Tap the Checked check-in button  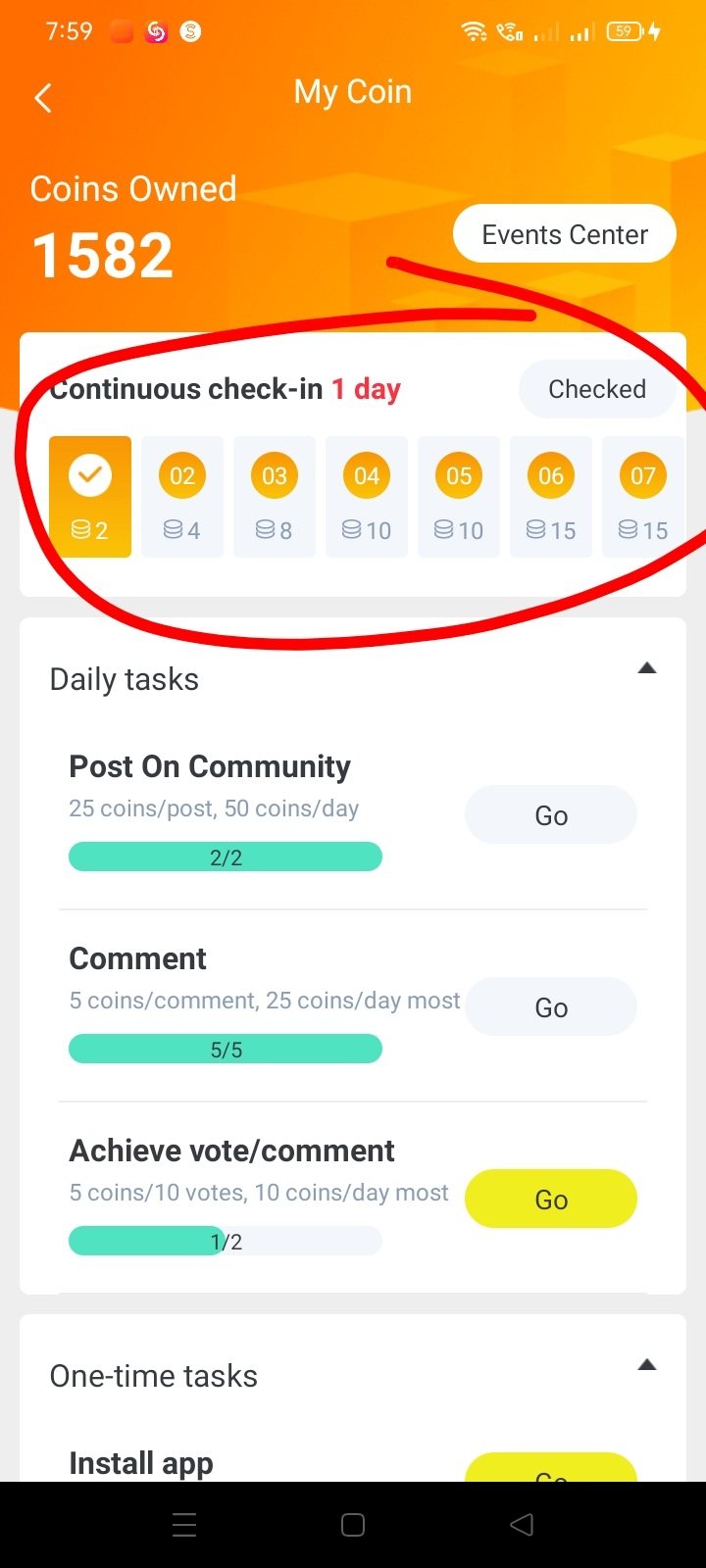pos(596,389)
